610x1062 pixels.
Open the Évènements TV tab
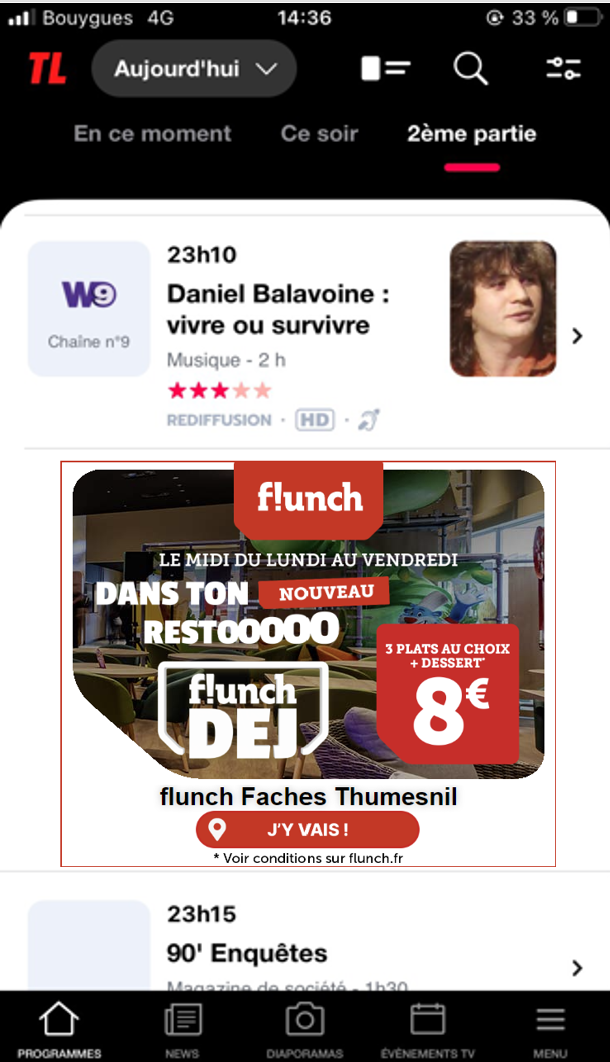[428, 1029]
